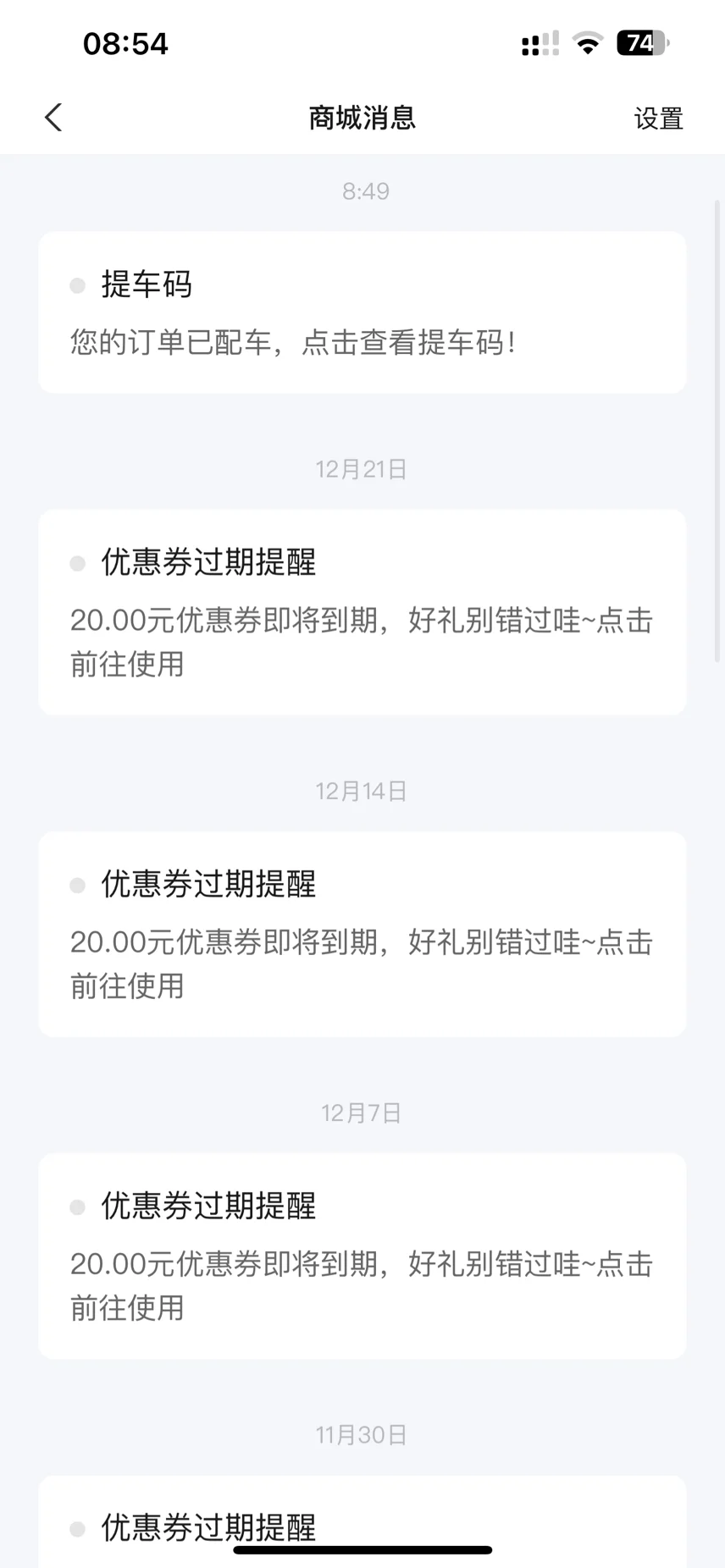
Task: Open the 提车码 message card
Action: coord(362,312)
